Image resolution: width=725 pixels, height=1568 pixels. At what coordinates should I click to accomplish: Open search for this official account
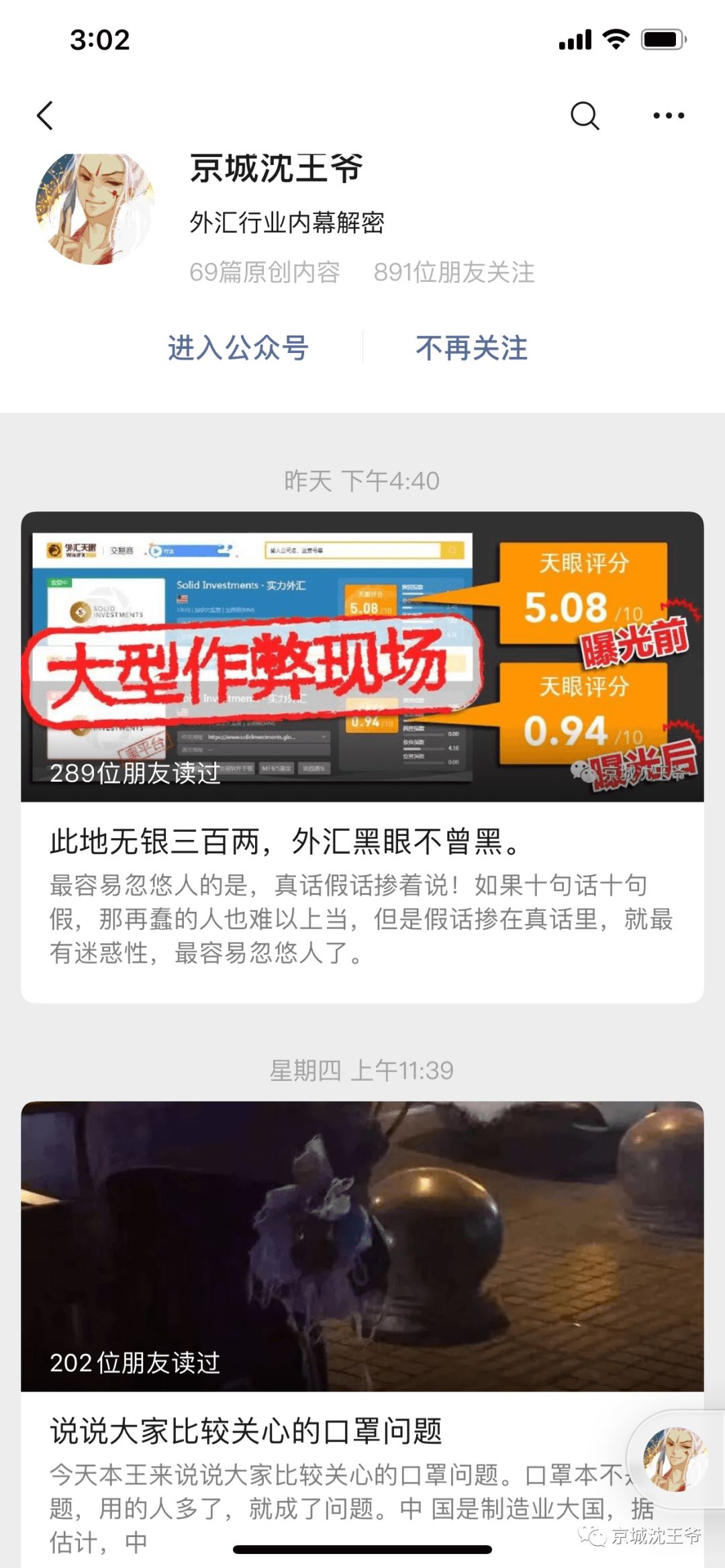click(584, 115)
